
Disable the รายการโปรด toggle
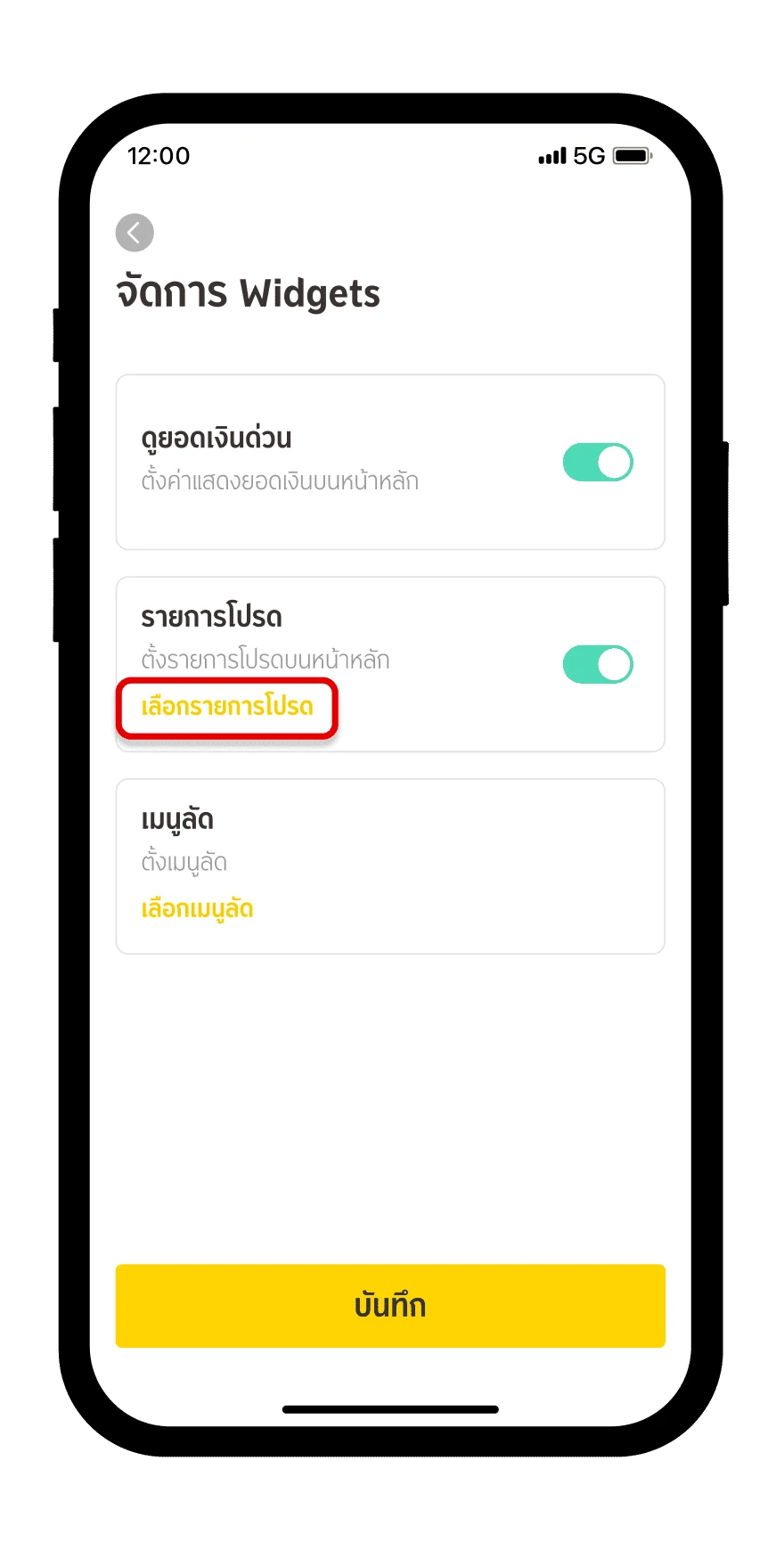tap(598, 665)
